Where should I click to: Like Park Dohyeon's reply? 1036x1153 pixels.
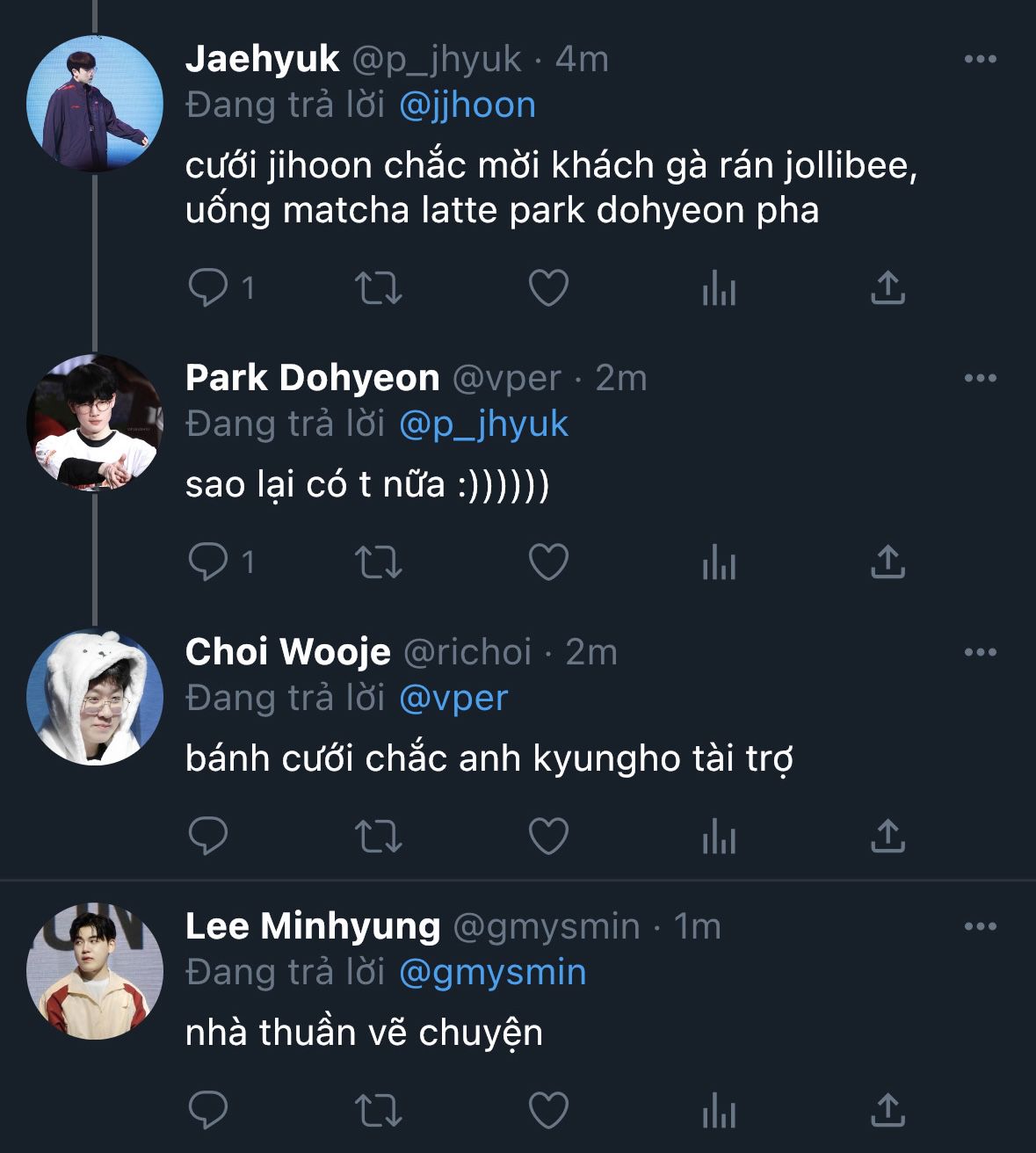pyautogui.click(x=548, y=562)
